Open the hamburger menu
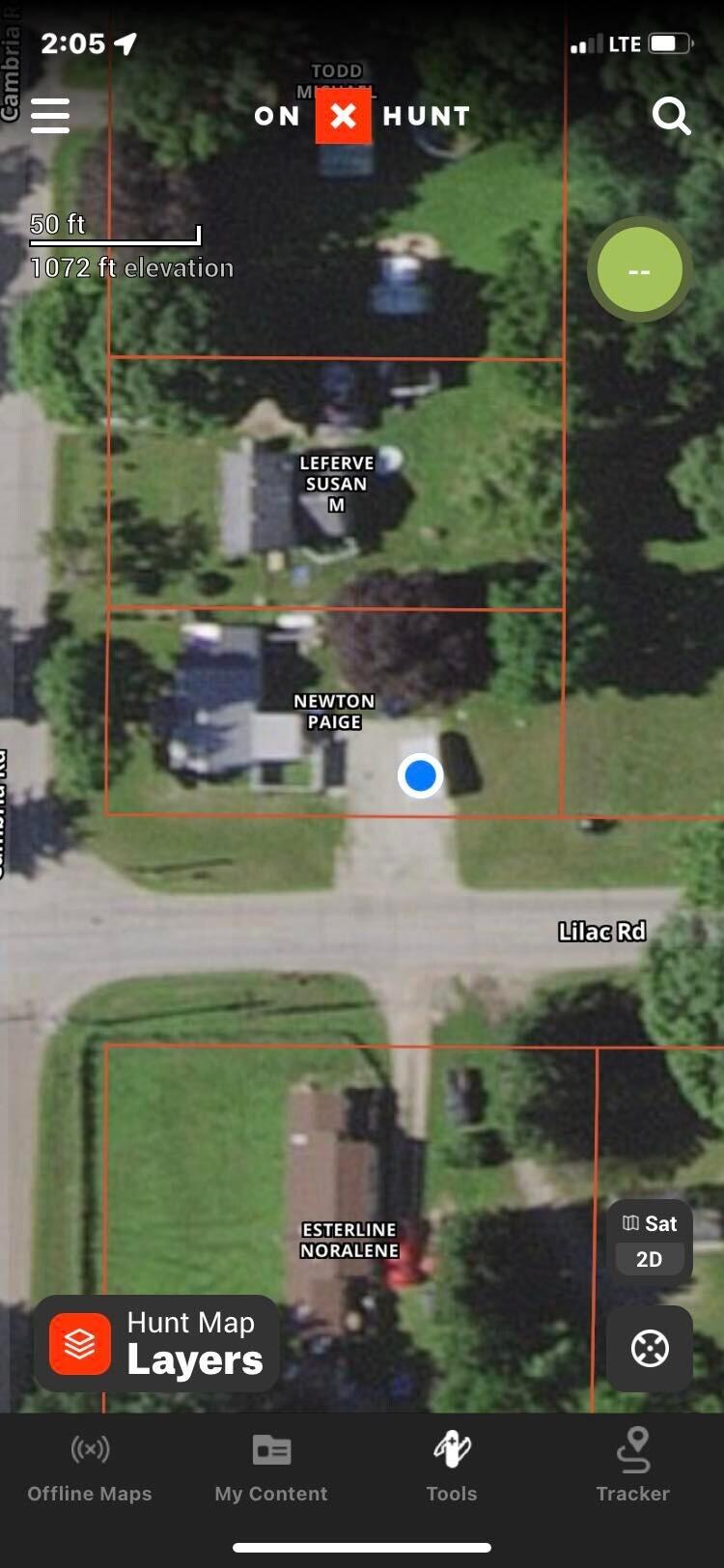The height and width of the screenshot is (1568, 724). pos(50,116)
